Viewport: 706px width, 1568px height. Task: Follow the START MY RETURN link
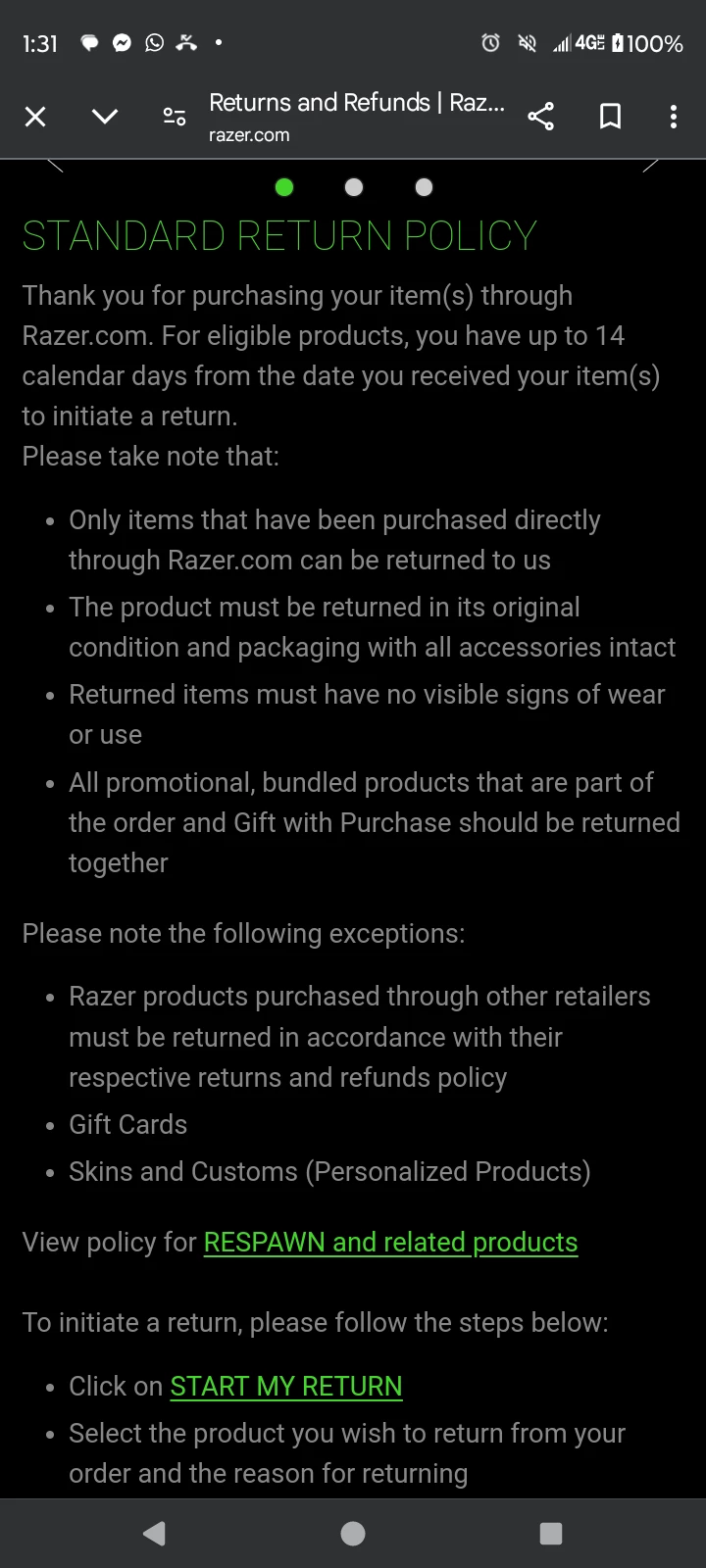(286, 1387)
